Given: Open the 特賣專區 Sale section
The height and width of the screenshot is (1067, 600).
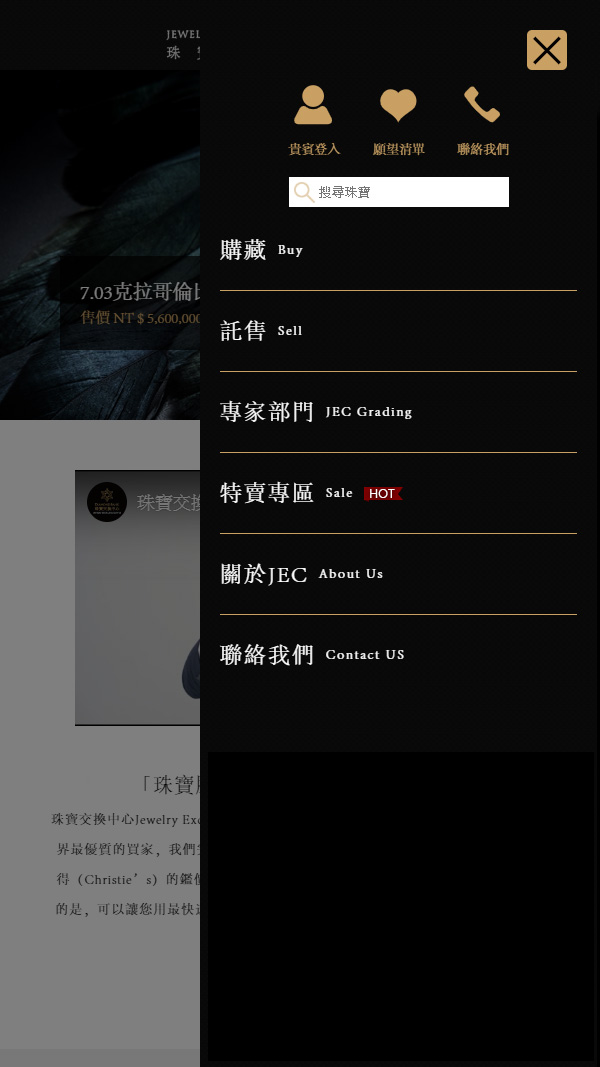Looking at the screenshot, I should pos(288,493).
